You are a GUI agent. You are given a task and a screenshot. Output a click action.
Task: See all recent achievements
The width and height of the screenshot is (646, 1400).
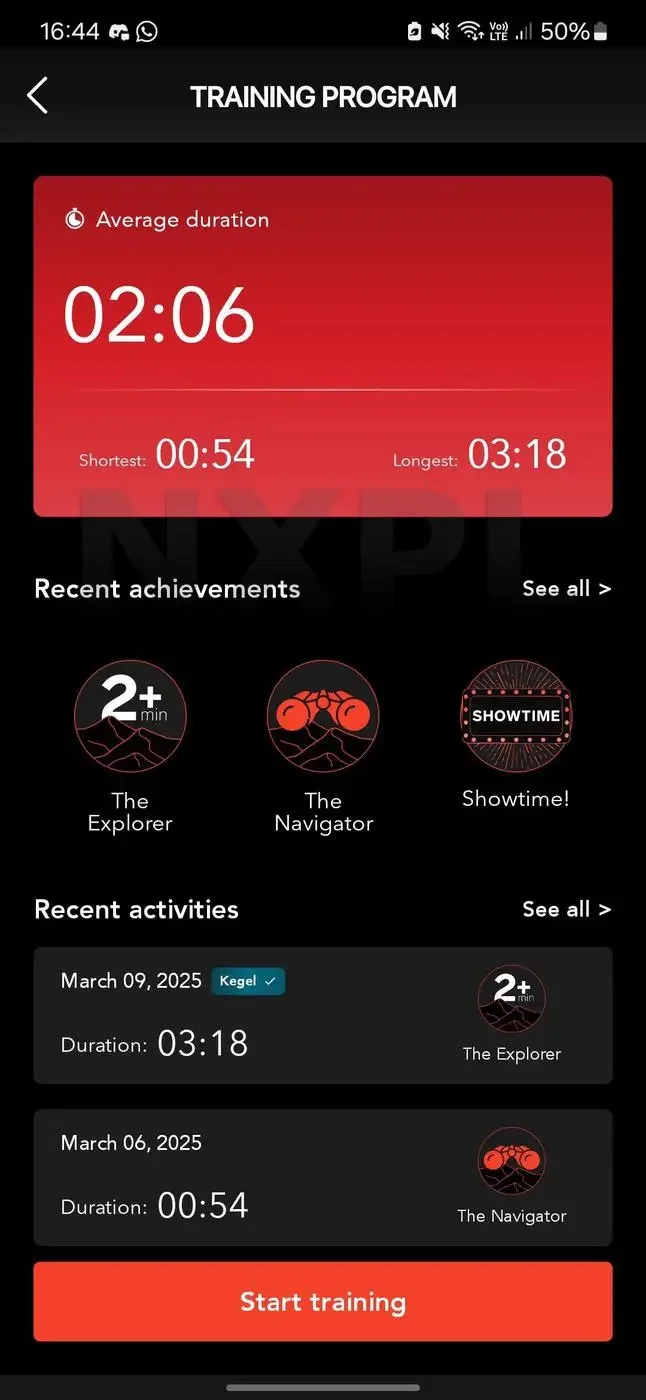coord(566,589)
